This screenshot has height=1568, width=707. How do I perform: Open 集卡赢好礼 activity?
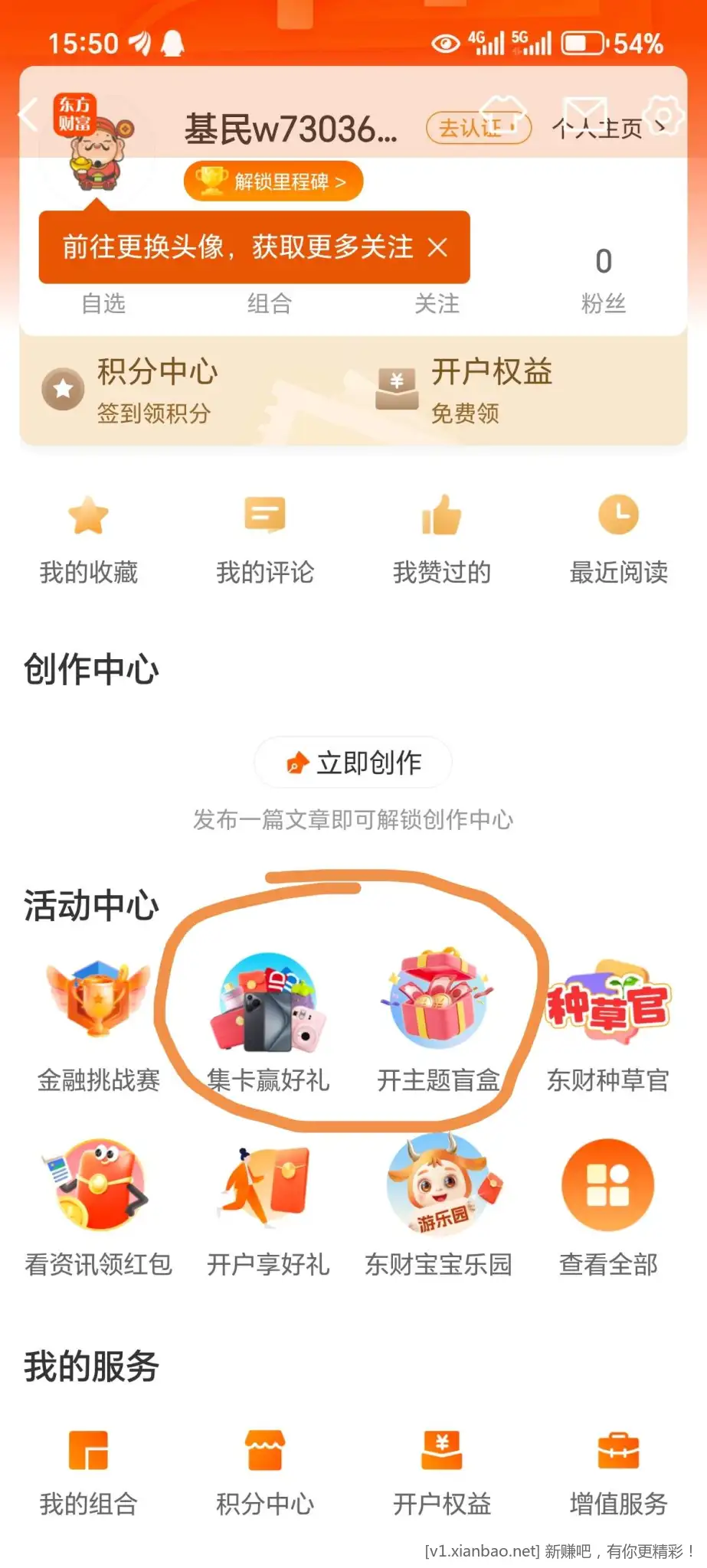268,1026
